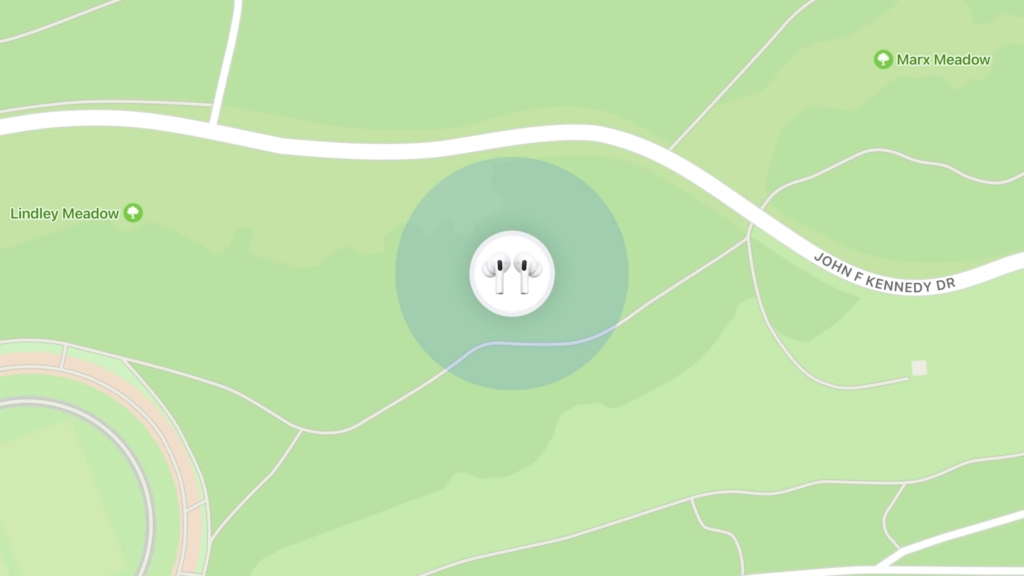This screenshot has width=1024, height=576.
Task: Open the Marx Meadow park marker
Action: point(883,60)
